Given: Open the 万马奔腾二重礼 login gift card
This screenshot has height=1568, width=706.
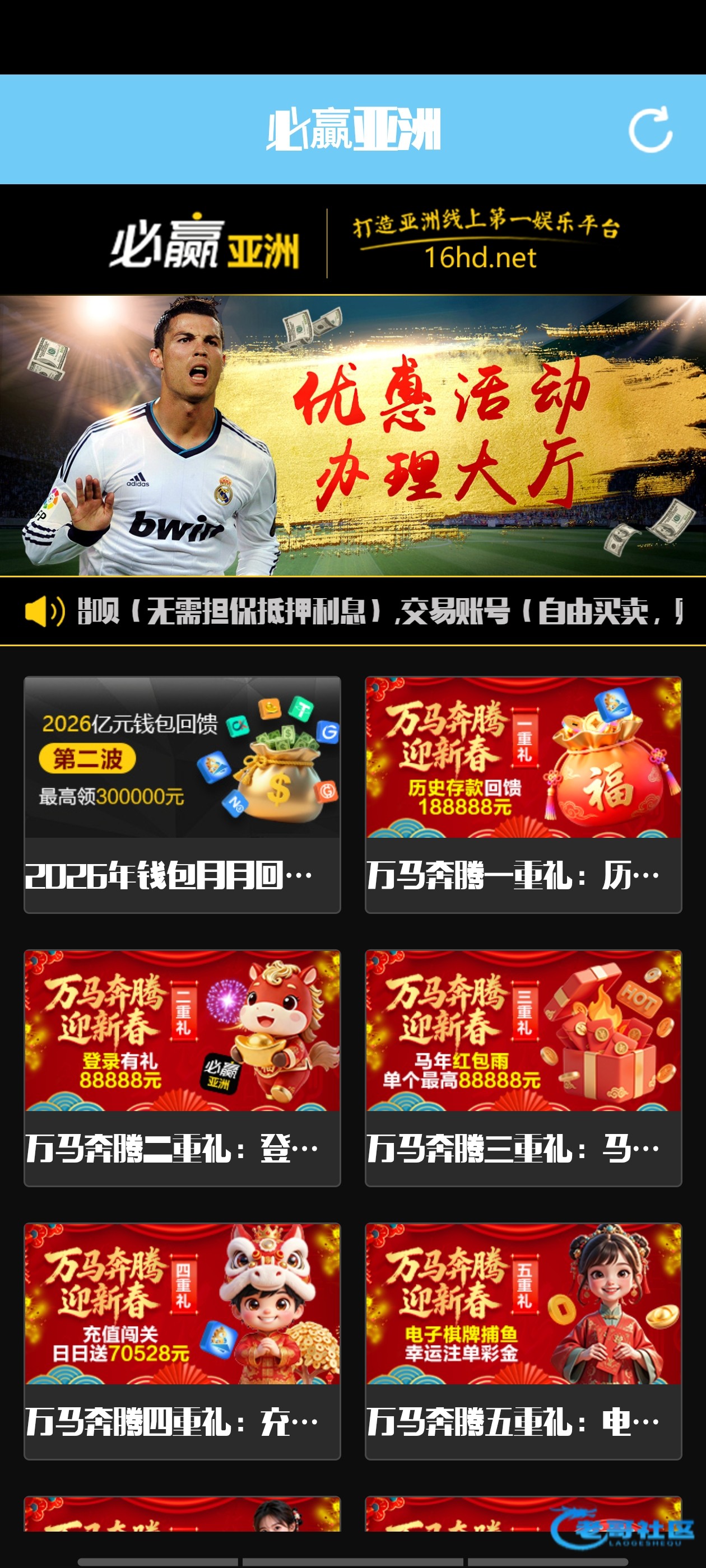Looking at the screenshot, I should tap(182, 1067).
